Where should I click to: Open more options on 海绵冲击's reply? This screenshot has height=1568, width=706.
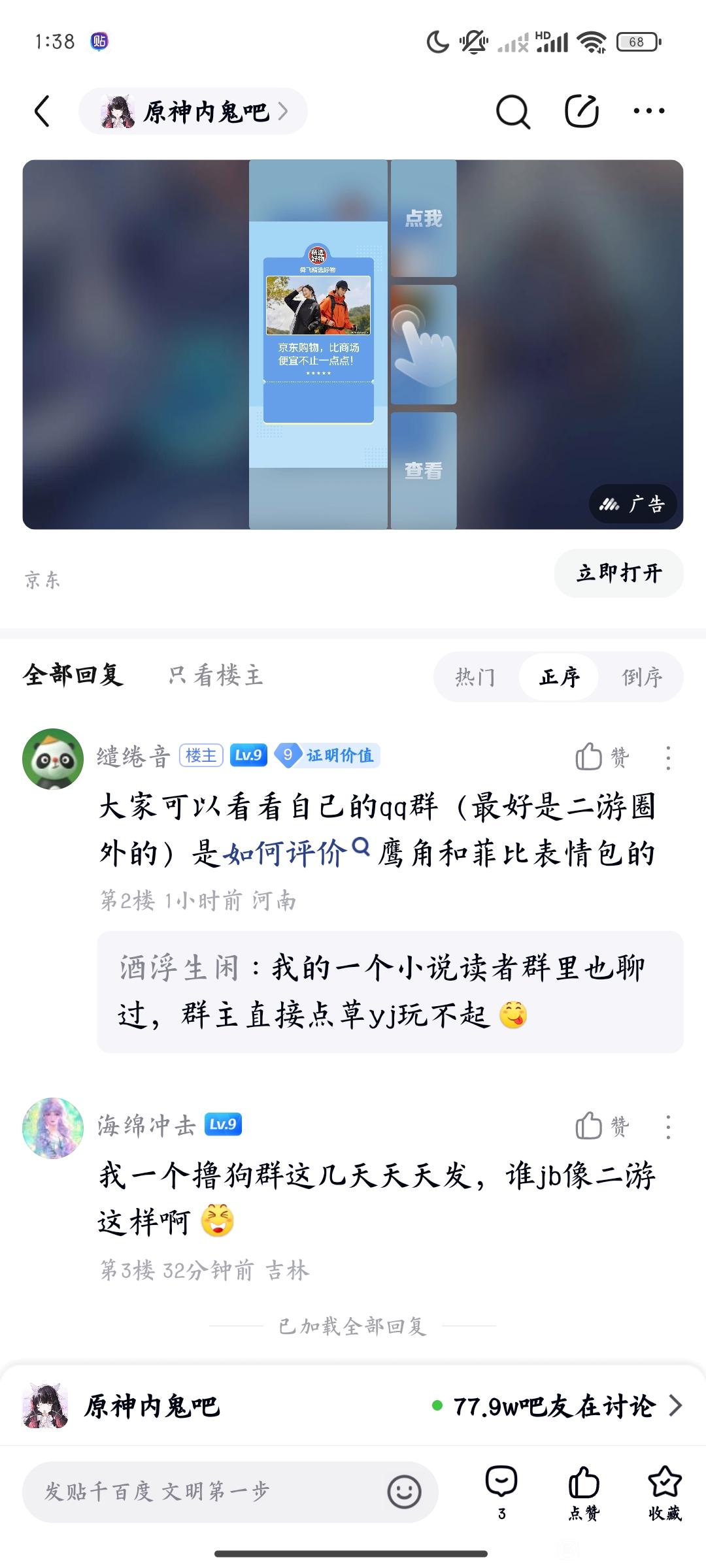pyautogui.click(x=667, y=1127)
